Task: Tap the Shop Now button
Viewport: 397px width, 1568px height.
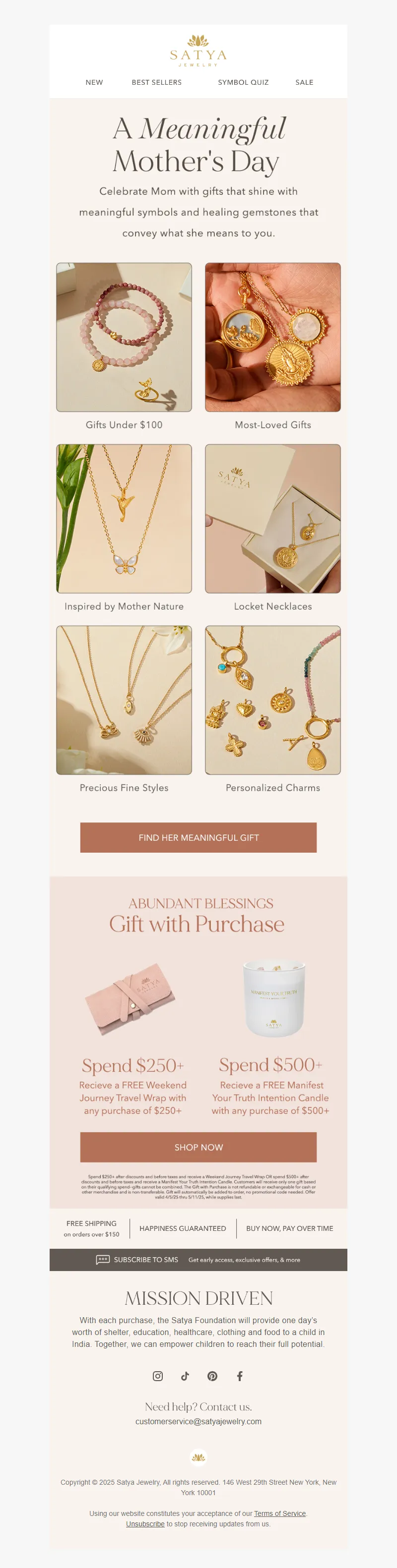Action: [x=198, y=1148]
